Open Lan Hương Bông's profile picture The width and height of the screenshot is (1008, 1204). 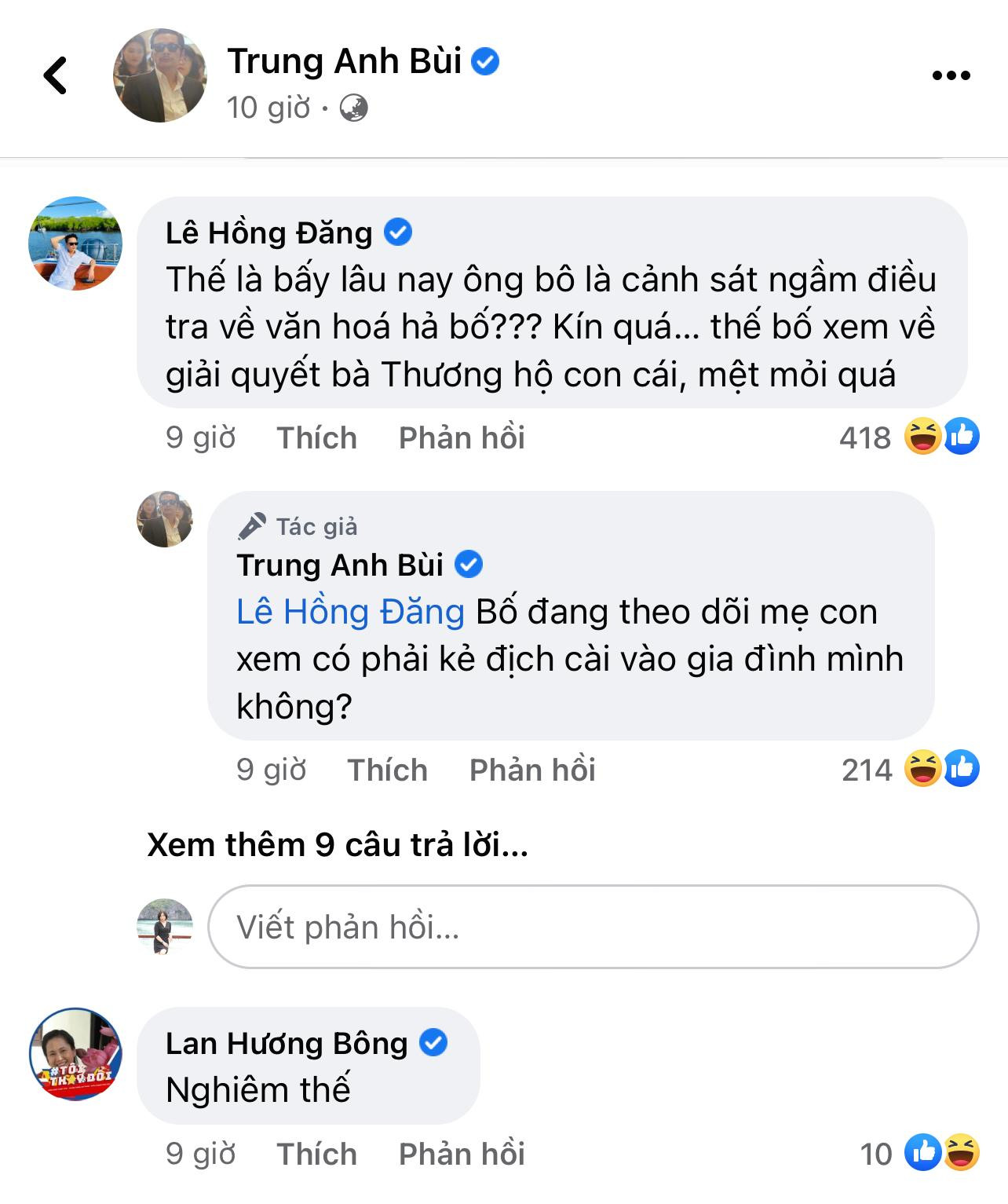(x=75, y=1054)
